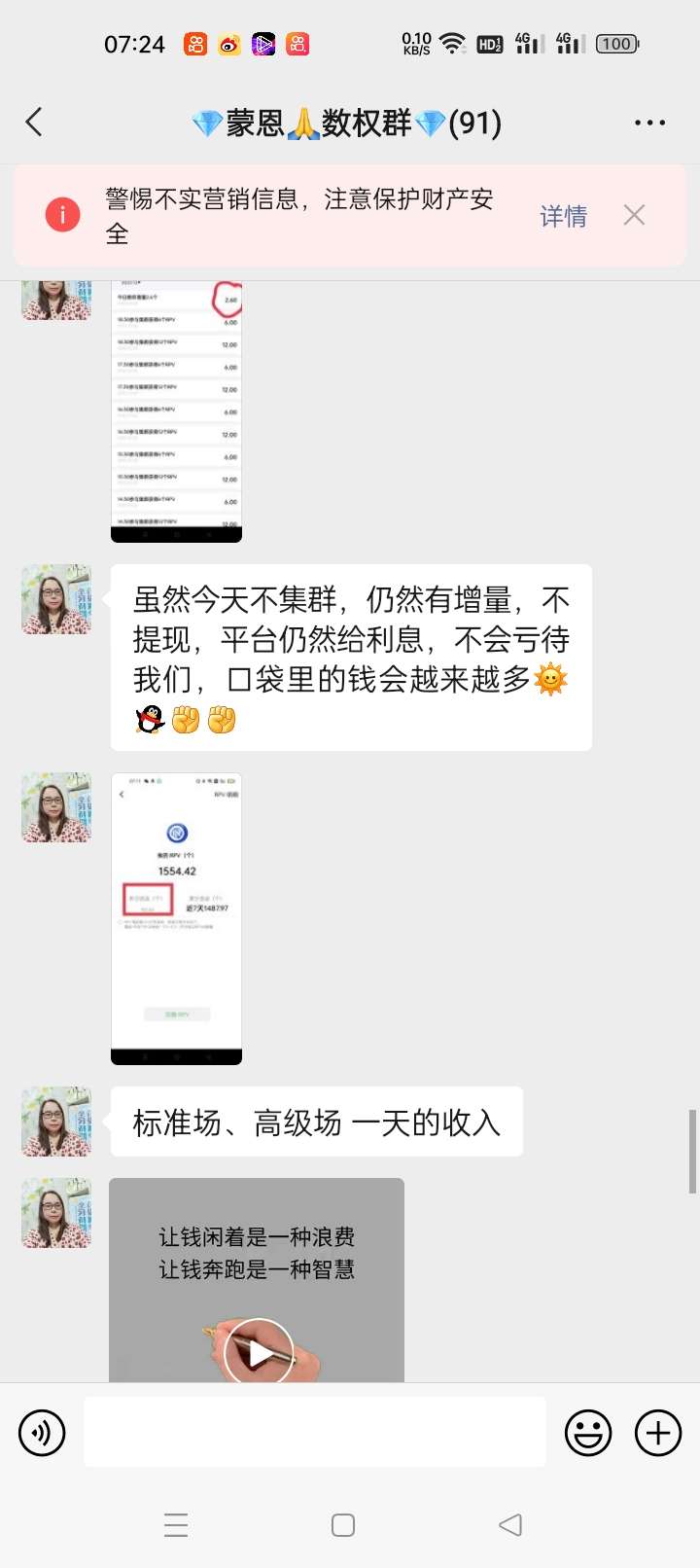
Task: Open the group chat overflow menu
Action: coord(649,123)
